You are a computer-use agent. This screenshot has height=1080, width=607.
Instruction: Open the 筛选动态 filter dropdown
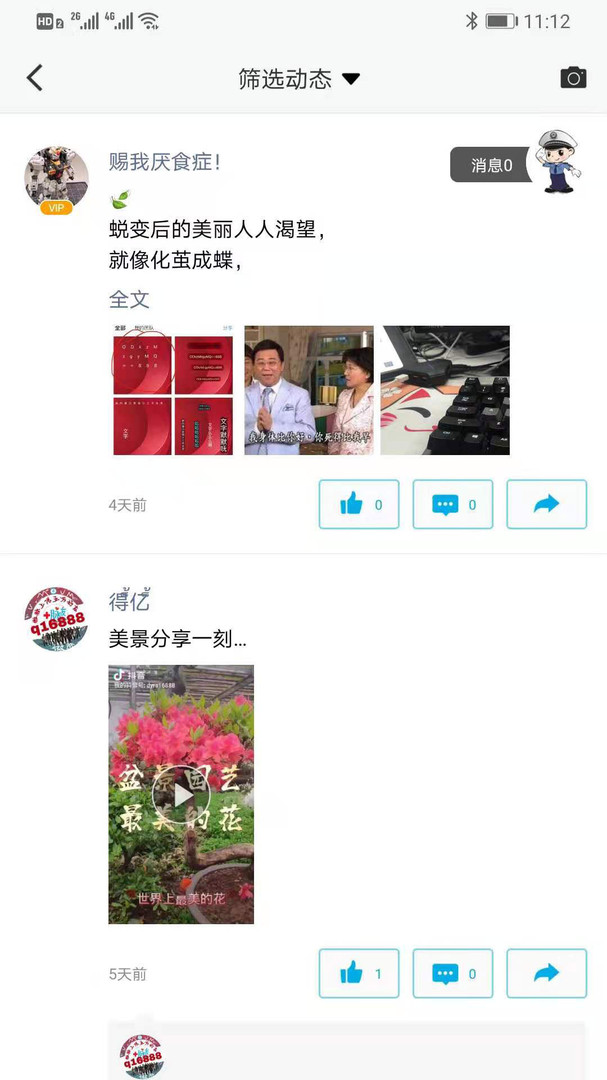[x=298, y=79]
